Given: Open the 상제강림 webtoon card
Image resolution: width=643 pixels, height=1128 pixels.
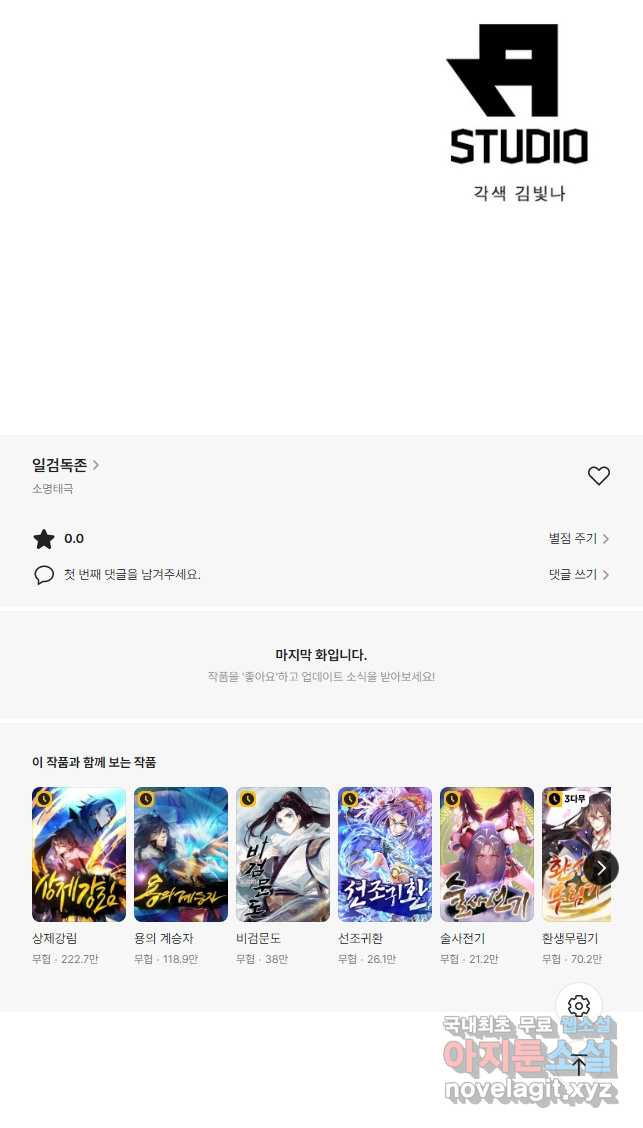Looking at the screenshot, I should [79, 854].
